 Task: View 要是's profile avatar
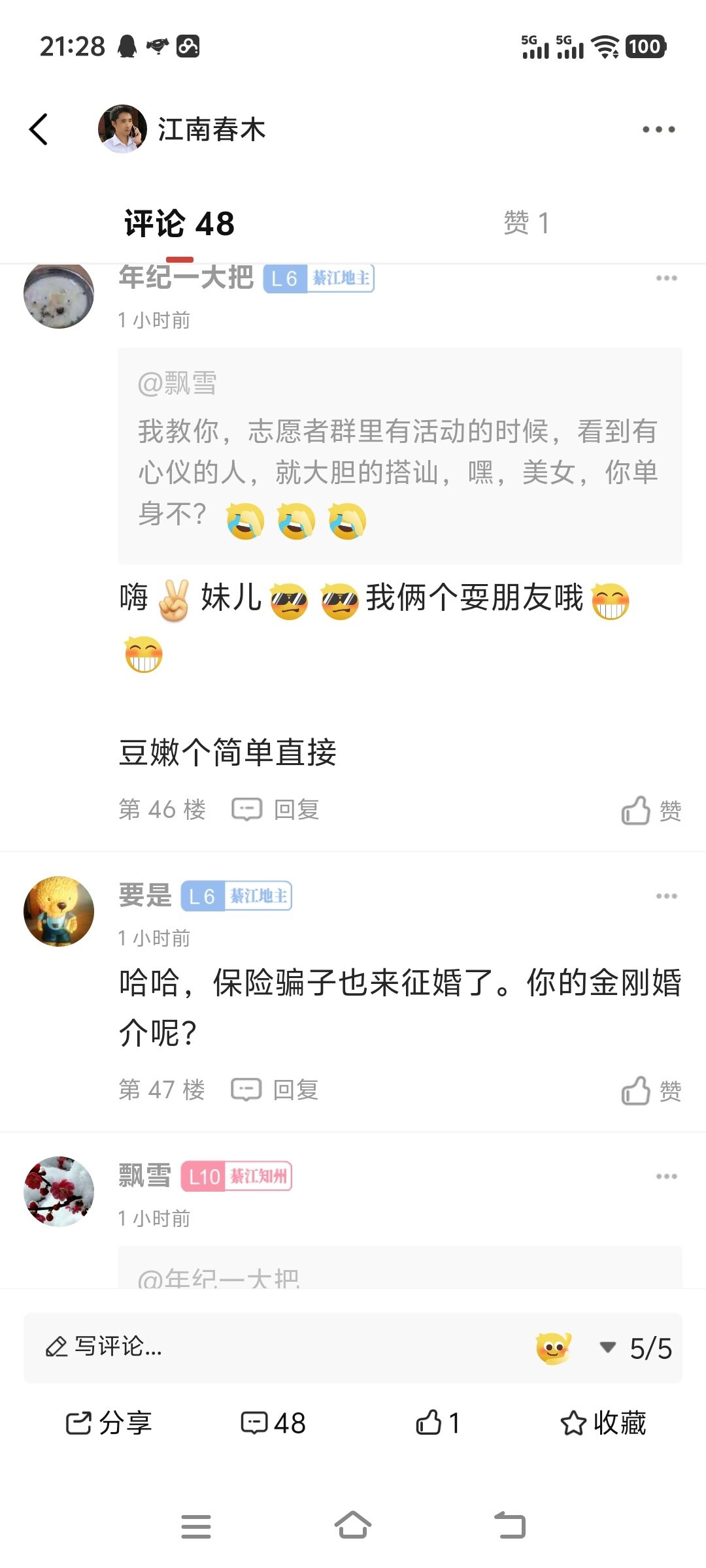click(x=59, y=911)
